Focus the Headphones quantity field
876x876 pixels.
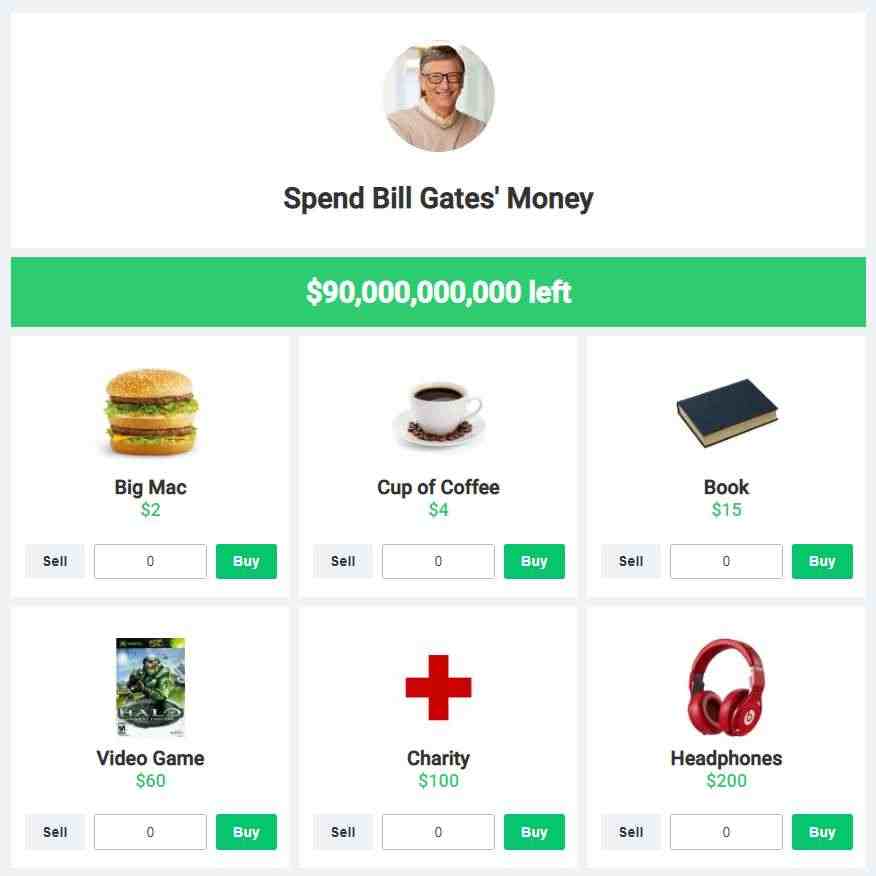tap(726, 832)
